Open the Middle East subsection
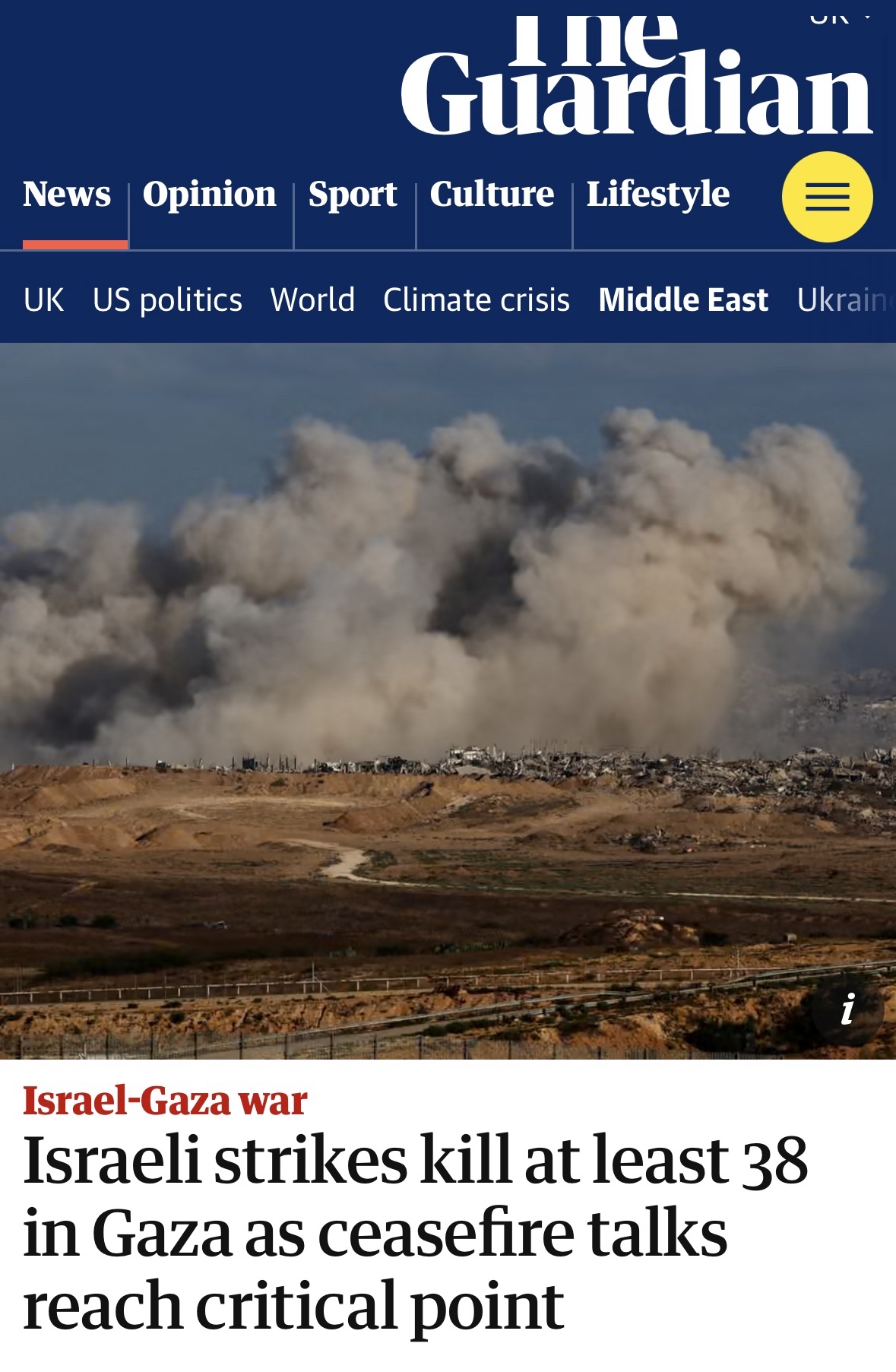This screenshot has height=1372, width=896. coord(683,299)
